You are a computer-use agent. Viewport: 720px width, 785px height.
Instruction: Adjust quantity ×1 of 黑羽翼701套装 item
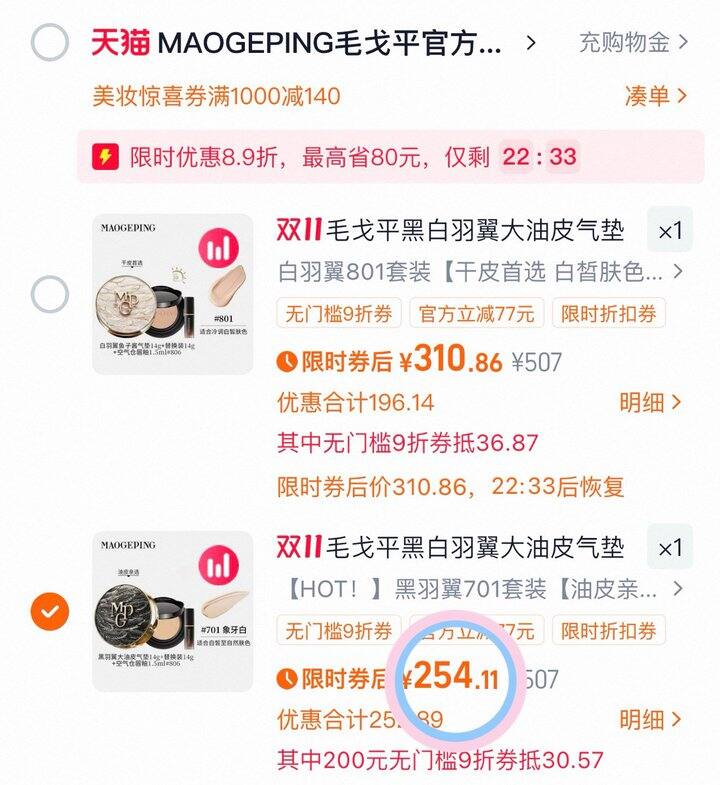click(x=669, y=549)
